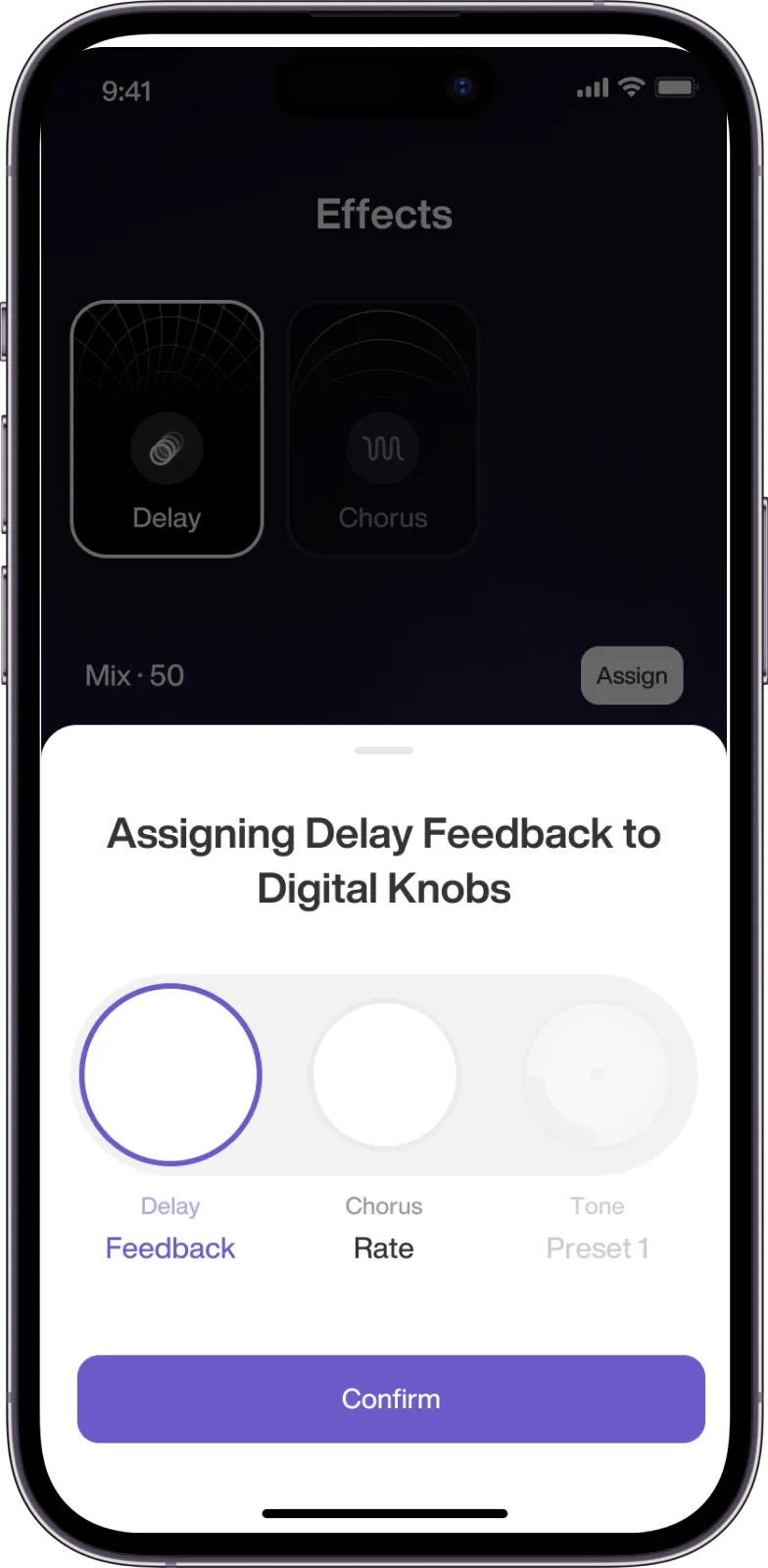This screenshot has width=768, height=1568.
Task: Confirm the knob assignment
Action: [391, 1398]
